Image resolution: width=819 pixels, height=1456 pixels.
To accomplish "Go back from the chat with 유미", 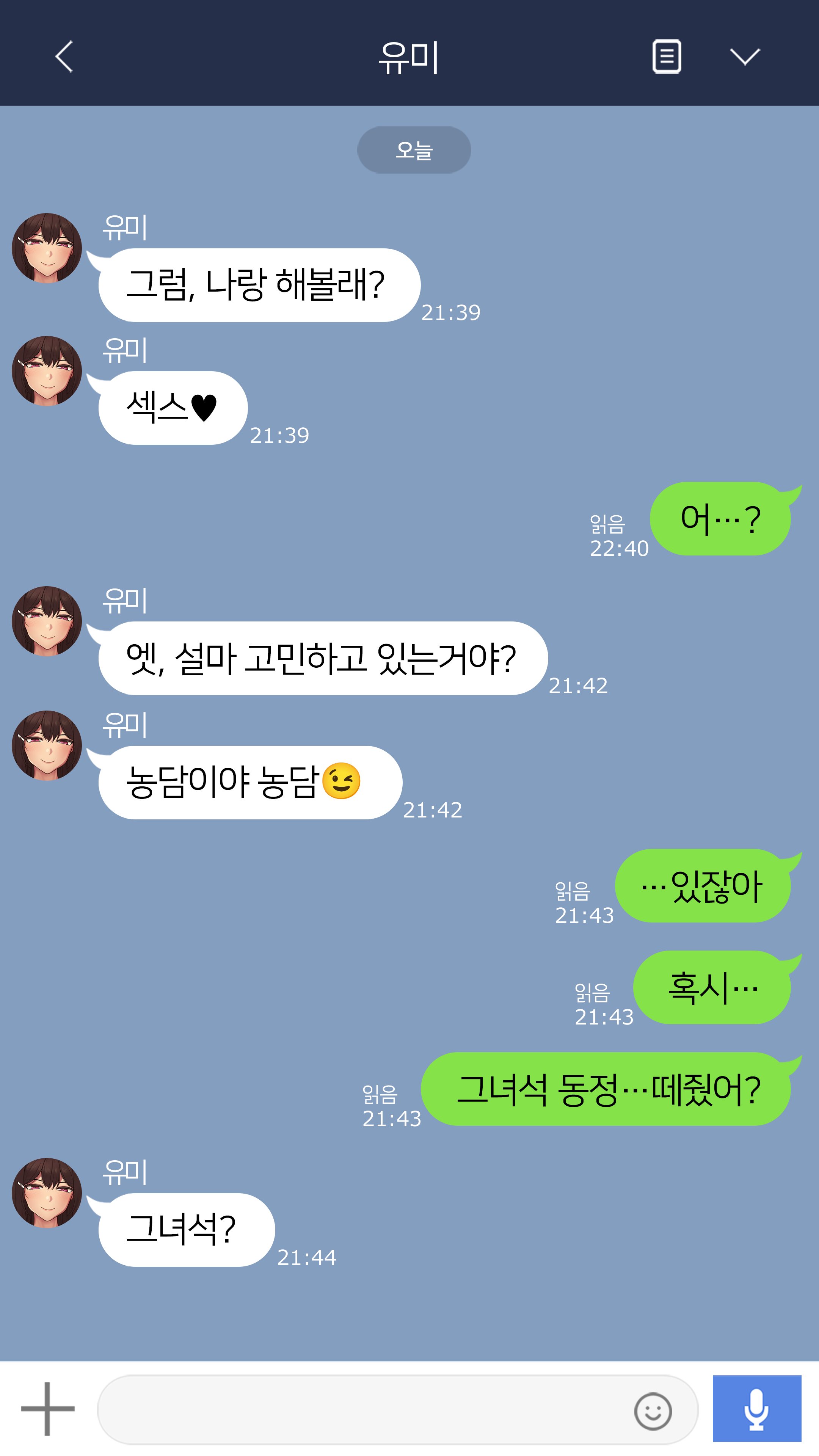I will [64, 56].
